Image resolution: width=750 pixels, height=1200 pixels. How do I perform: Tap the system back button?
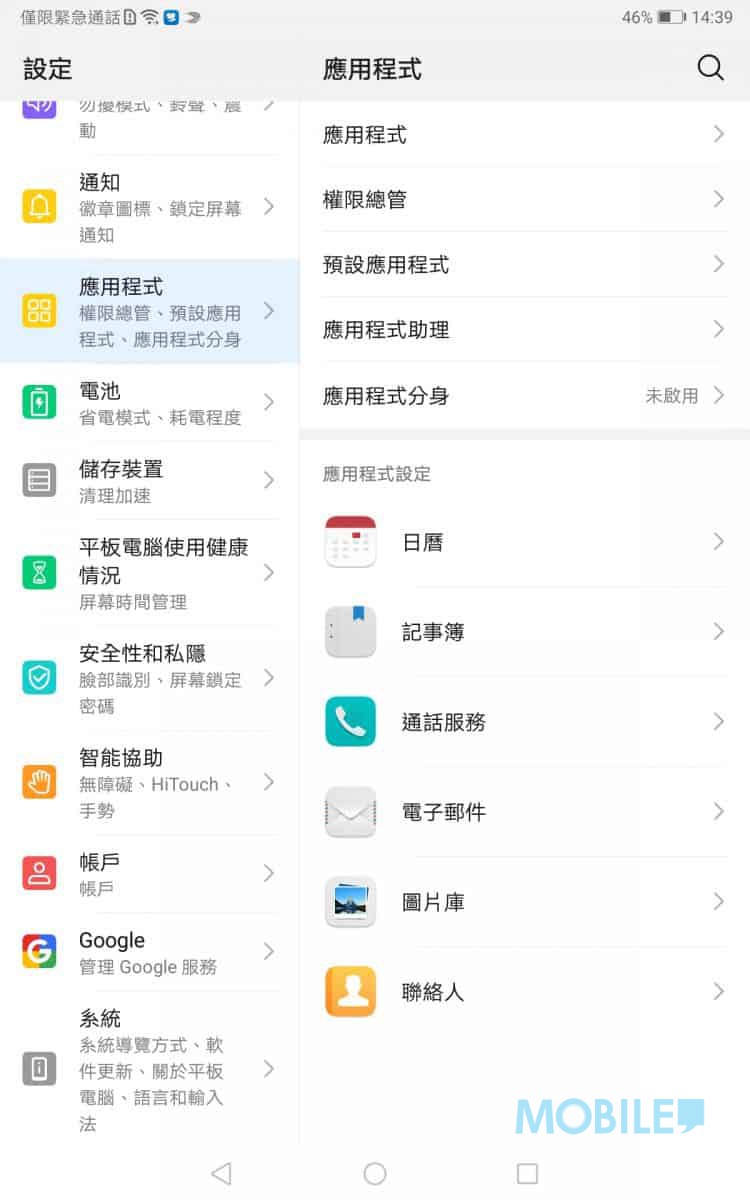[x=222, y=1173]
